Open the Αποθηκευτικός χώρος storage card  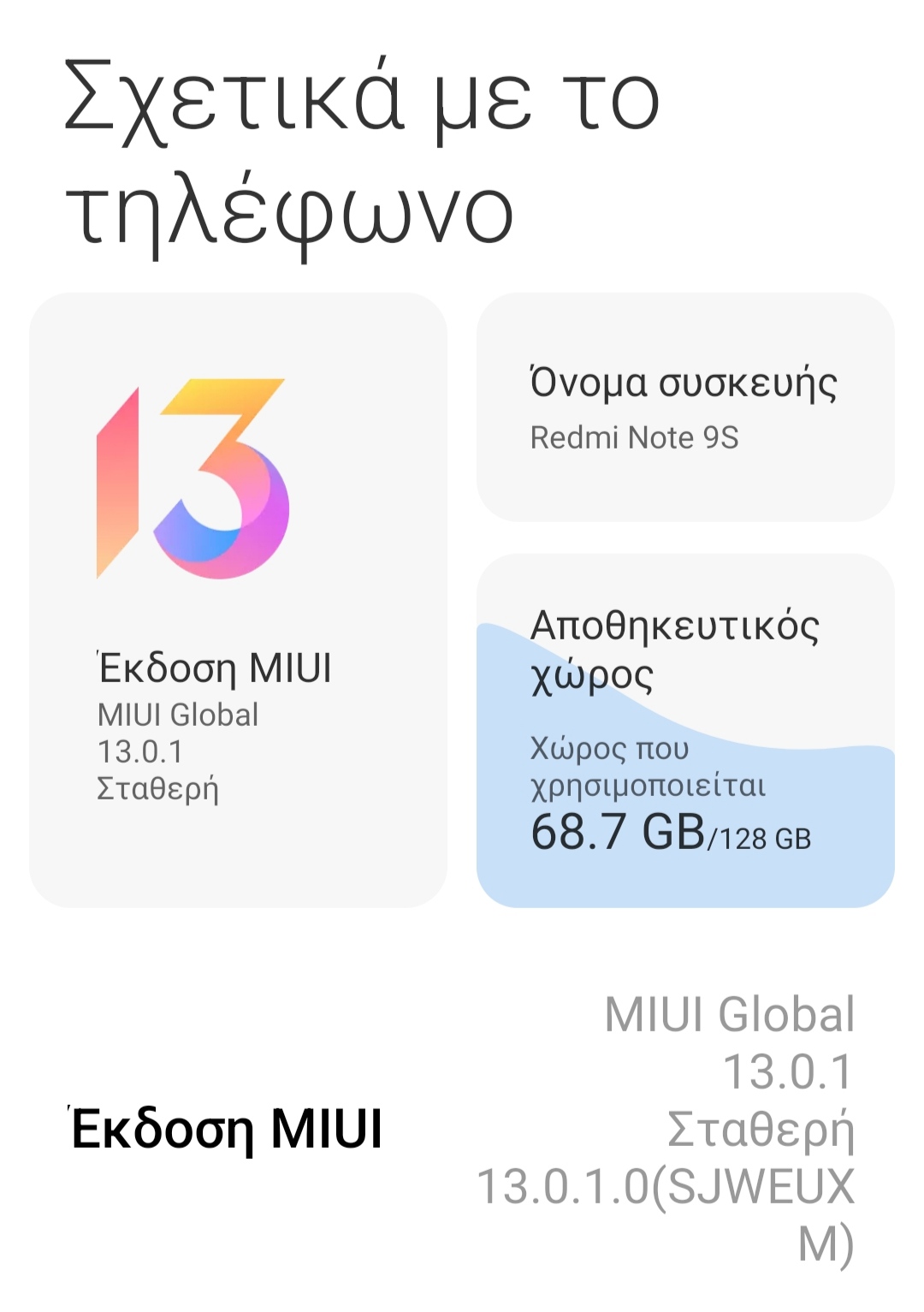pos(684,730)
